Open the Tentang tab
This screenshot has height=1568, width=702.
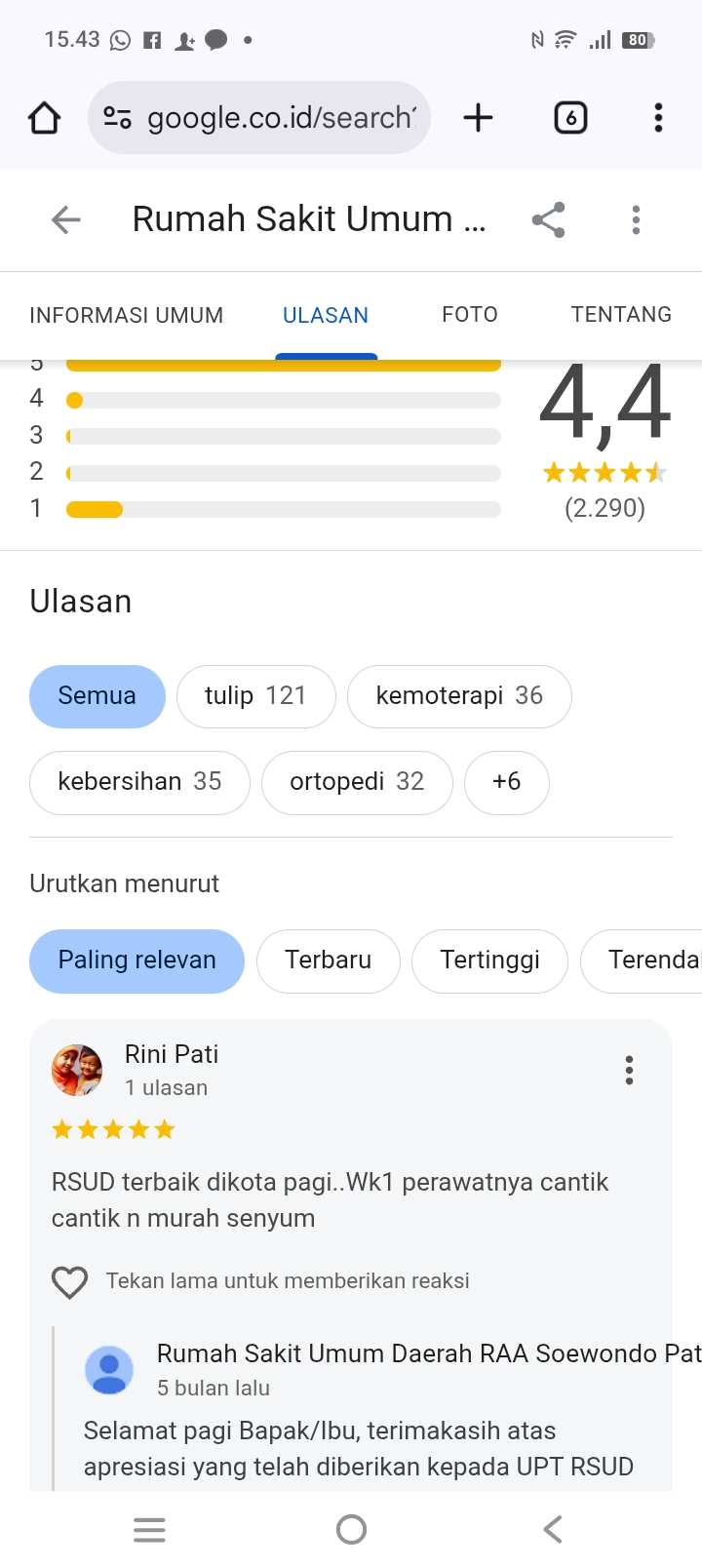click(x=621, y=315)
